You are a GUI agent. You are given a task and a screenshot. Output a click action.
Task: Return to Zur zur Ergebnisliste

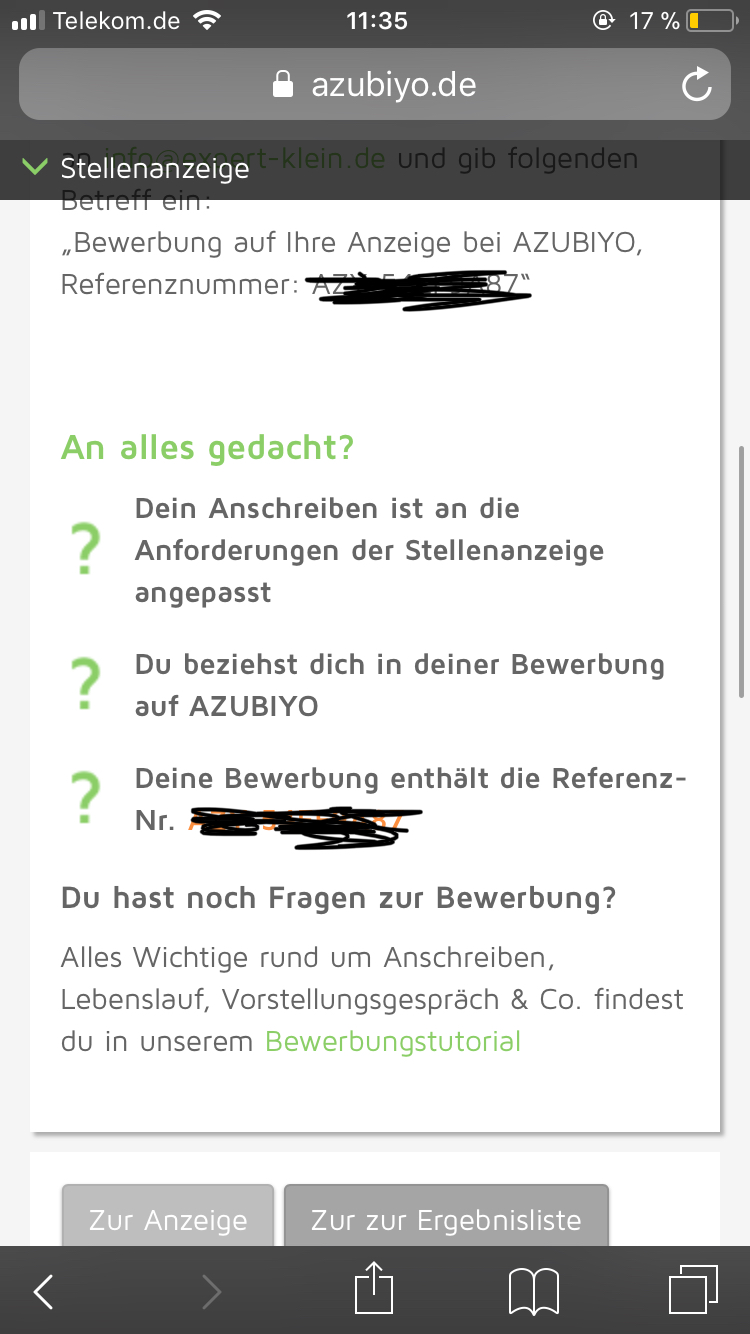click(446, 1220)
